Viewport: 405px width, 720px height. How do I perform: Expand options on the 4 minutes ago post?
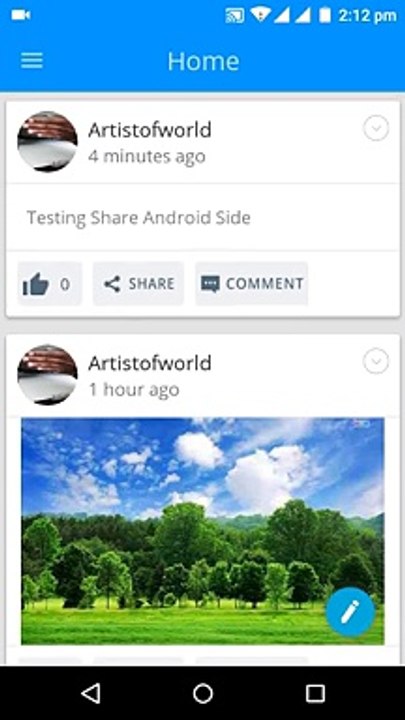tap(376, 128)
